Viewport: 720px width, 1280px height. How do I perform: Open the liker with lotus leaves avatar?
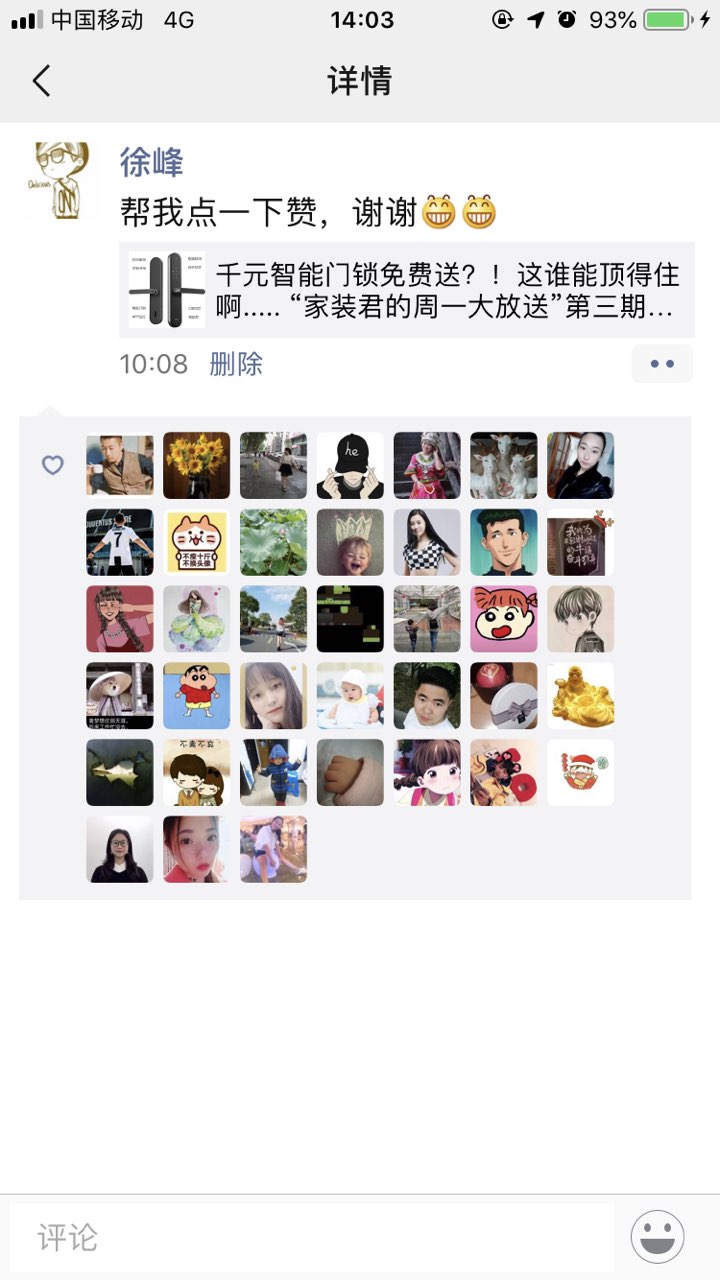[273, 542]
